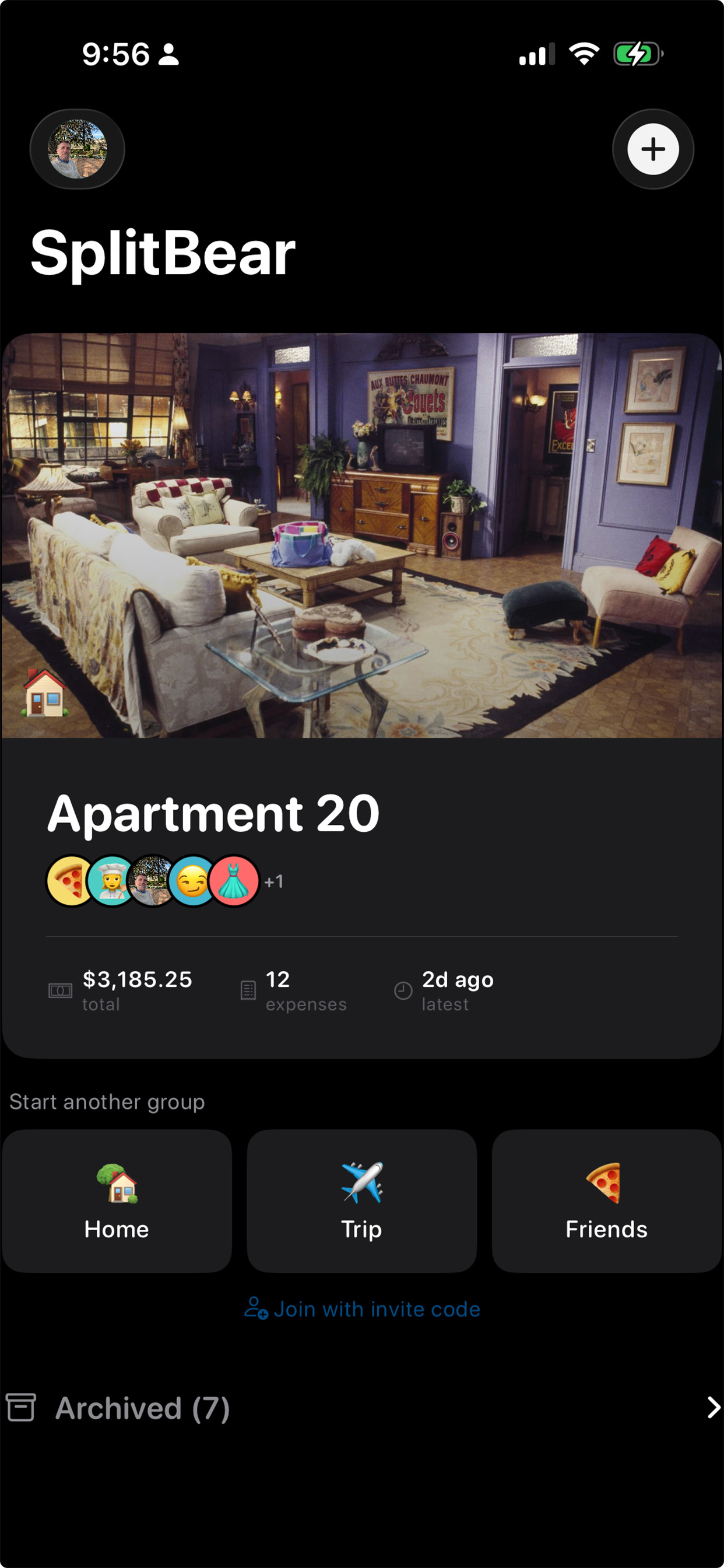
Task: Open the profile avatar in the top corner
Action: [78, 149]
